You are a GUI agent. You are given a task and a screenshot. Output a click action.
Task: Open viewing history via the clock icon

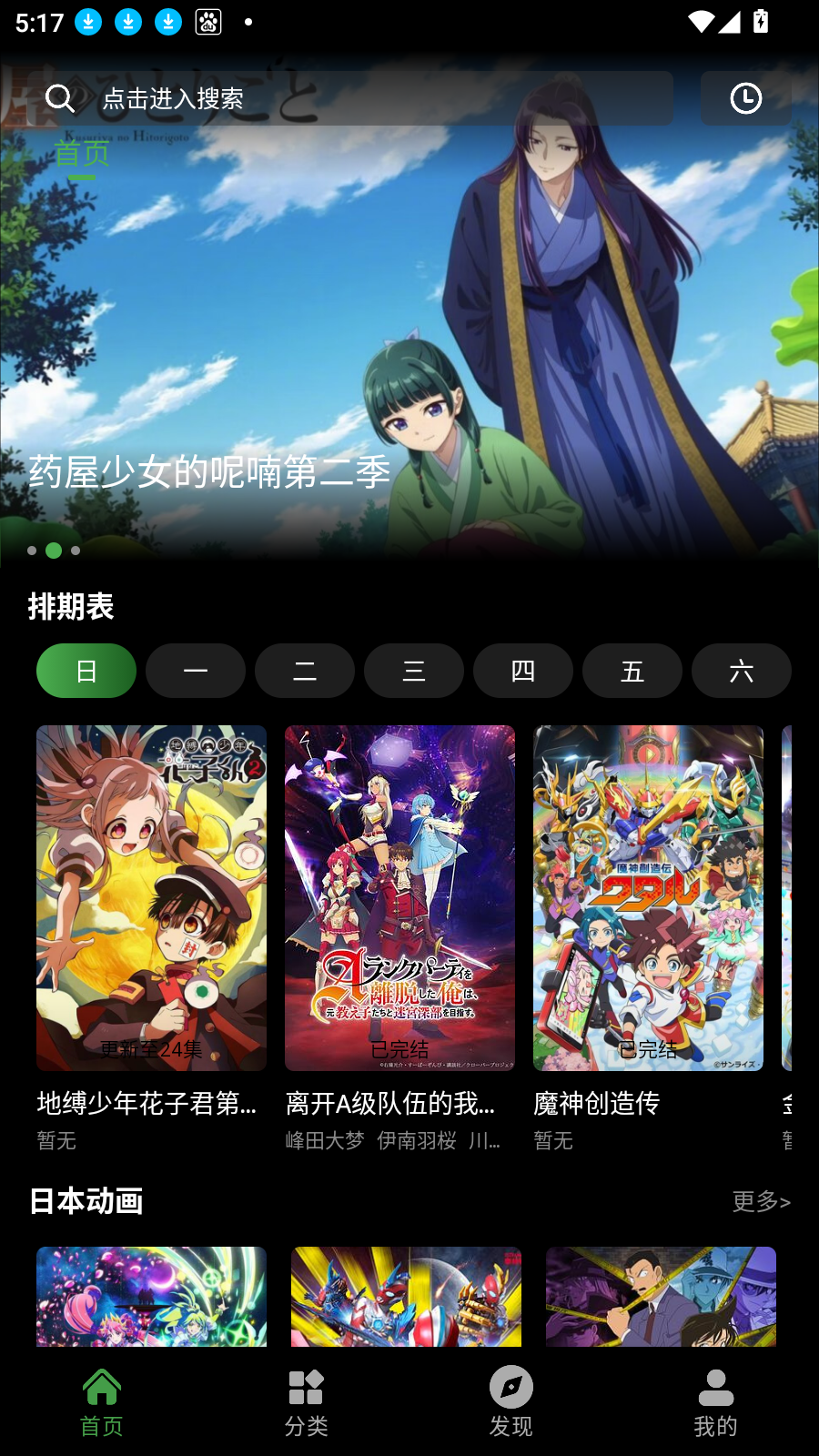pyautogui.click(x=745, y=97)
